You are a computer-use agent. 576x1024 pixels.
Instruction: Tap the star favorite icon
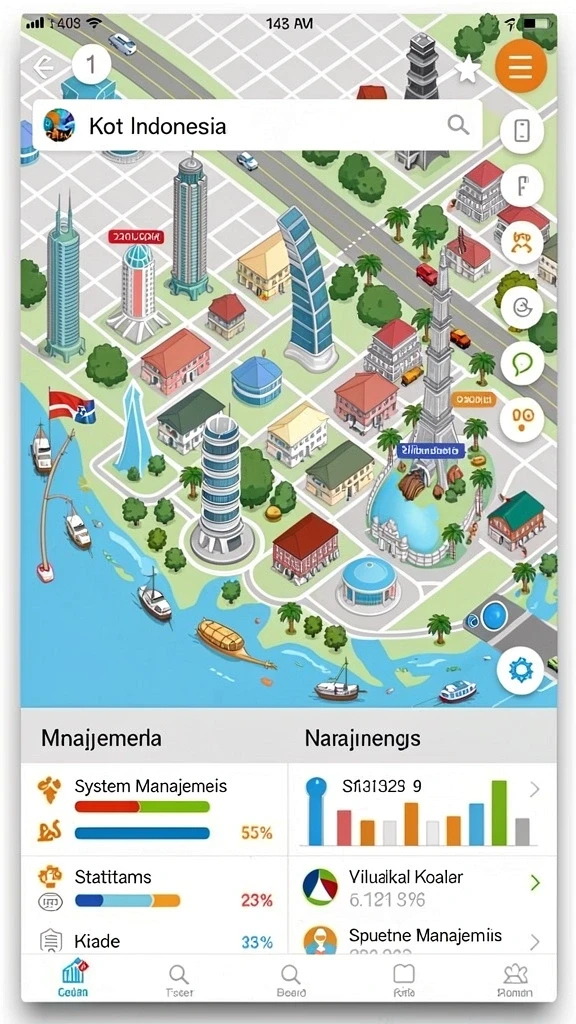click(468, 70)
